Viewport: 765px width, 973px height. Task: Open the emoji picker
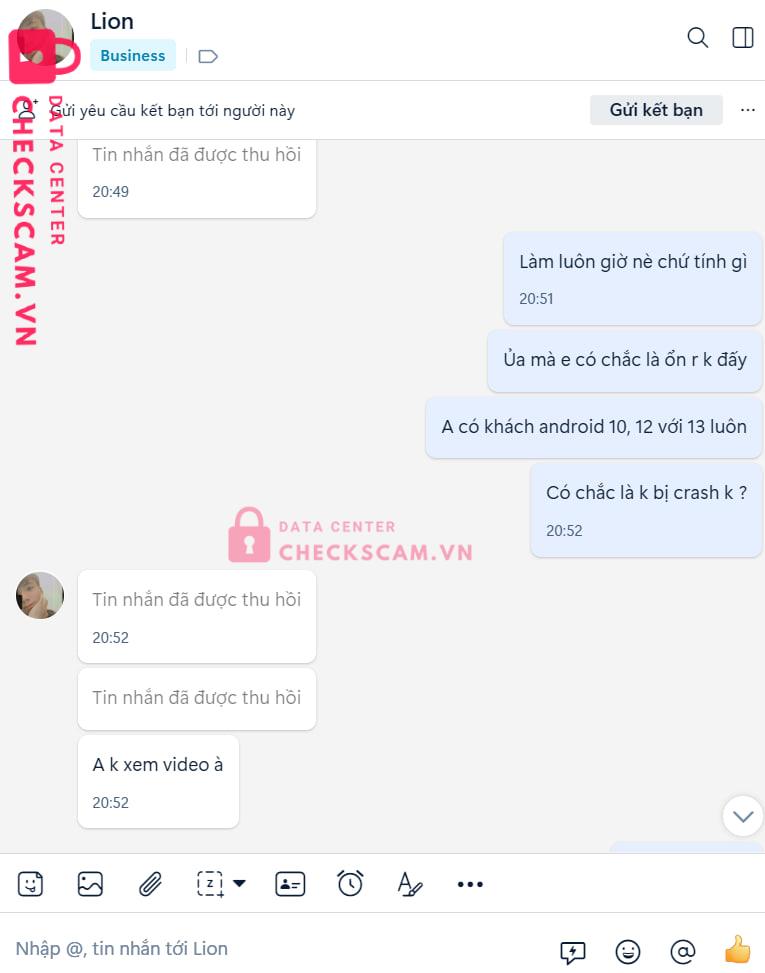point(627,950)
